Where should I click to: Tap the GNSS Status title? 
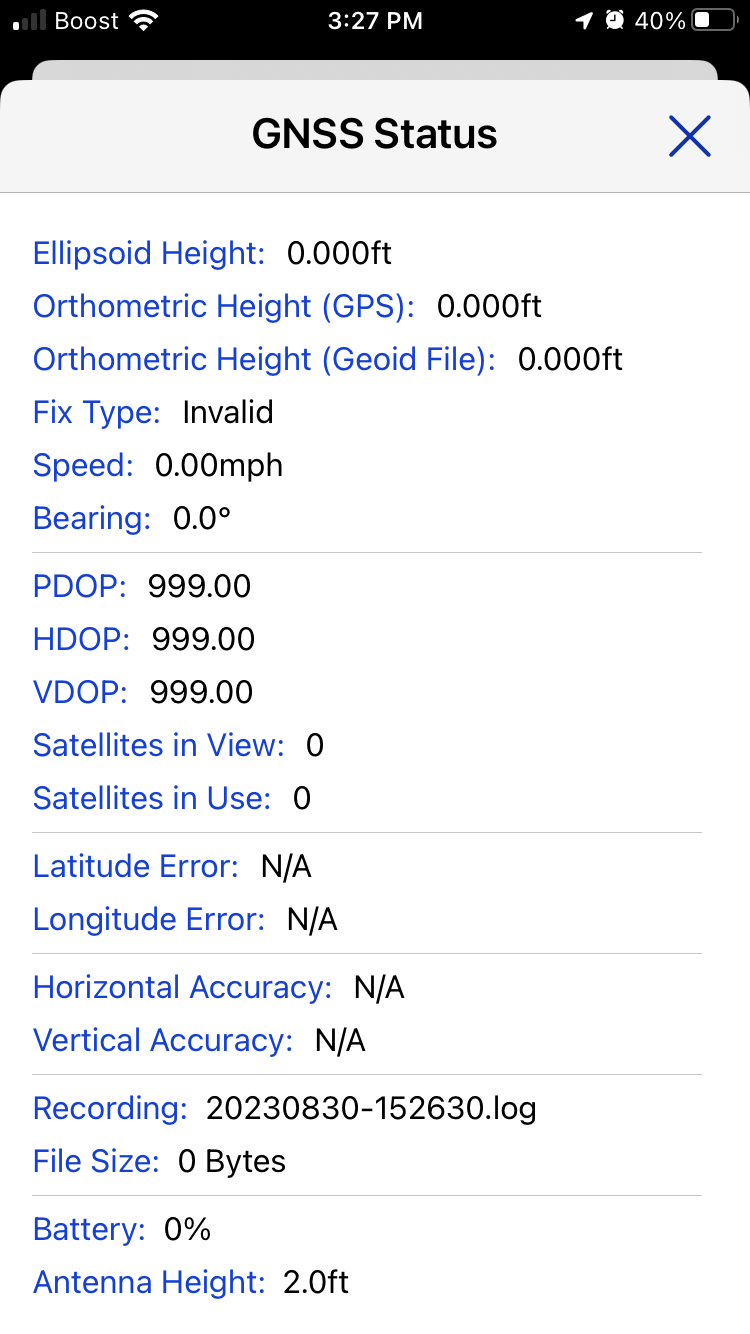(x=375, y=133)
